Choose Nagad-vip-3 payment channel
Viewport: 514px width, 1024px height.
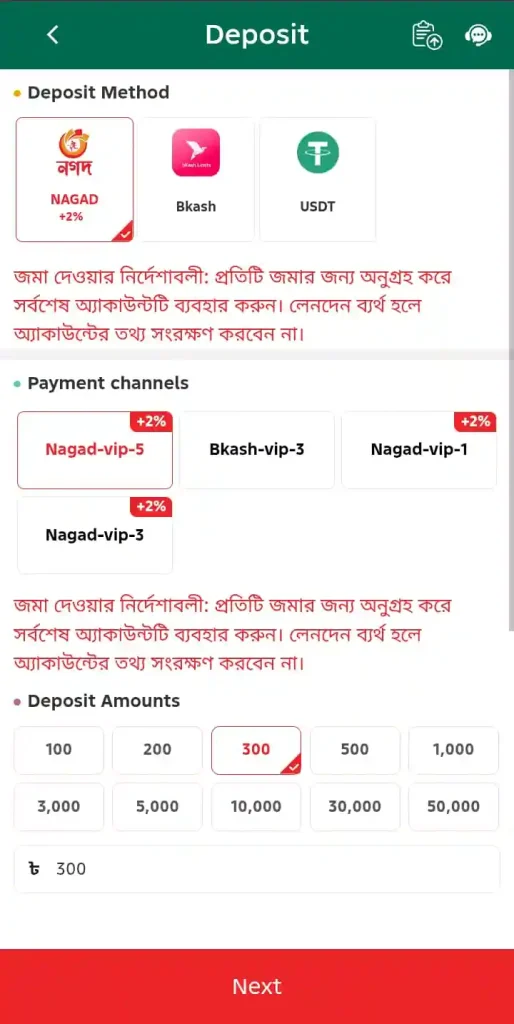point(95,535)
